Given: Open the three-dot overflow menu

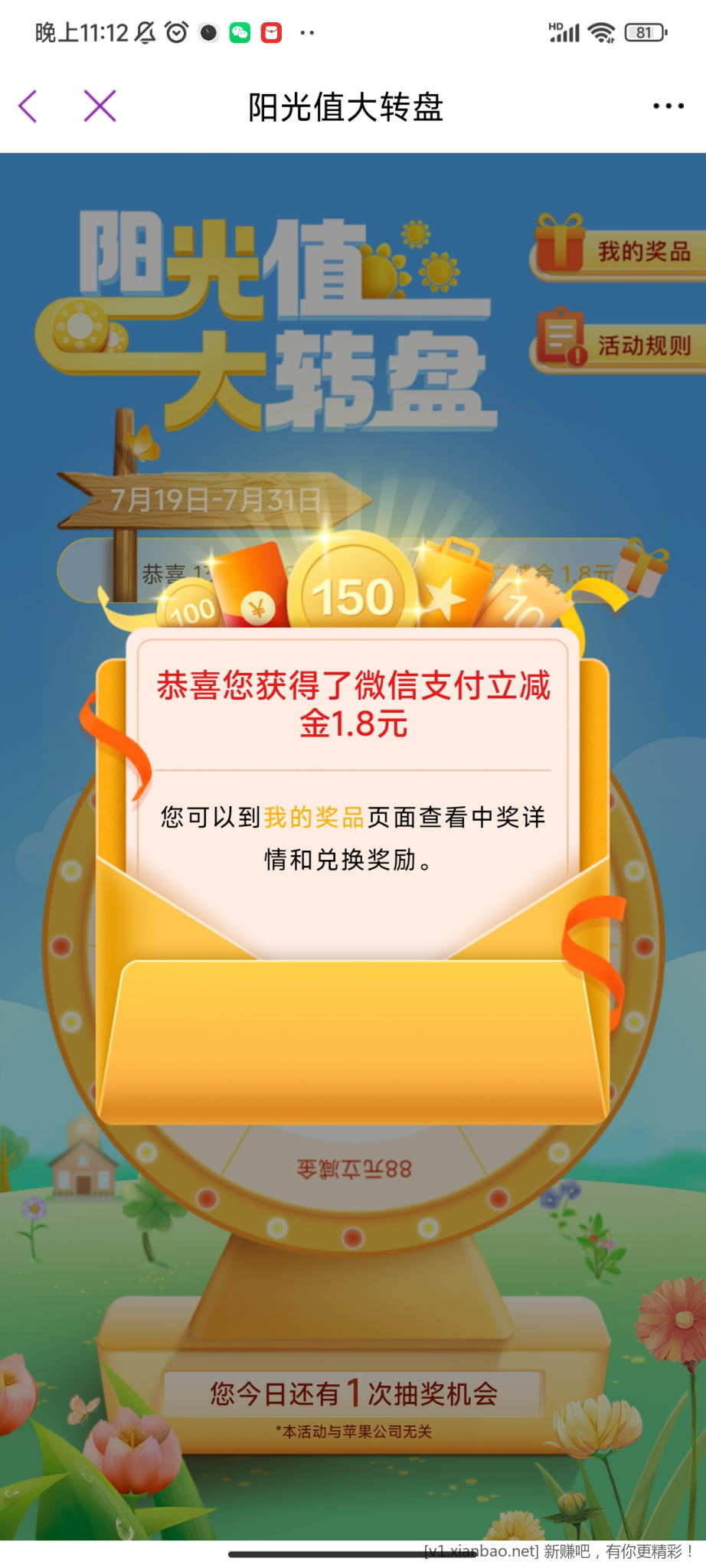Looking at the screenshot, I should pyautogui.click(x=668, y=106).
